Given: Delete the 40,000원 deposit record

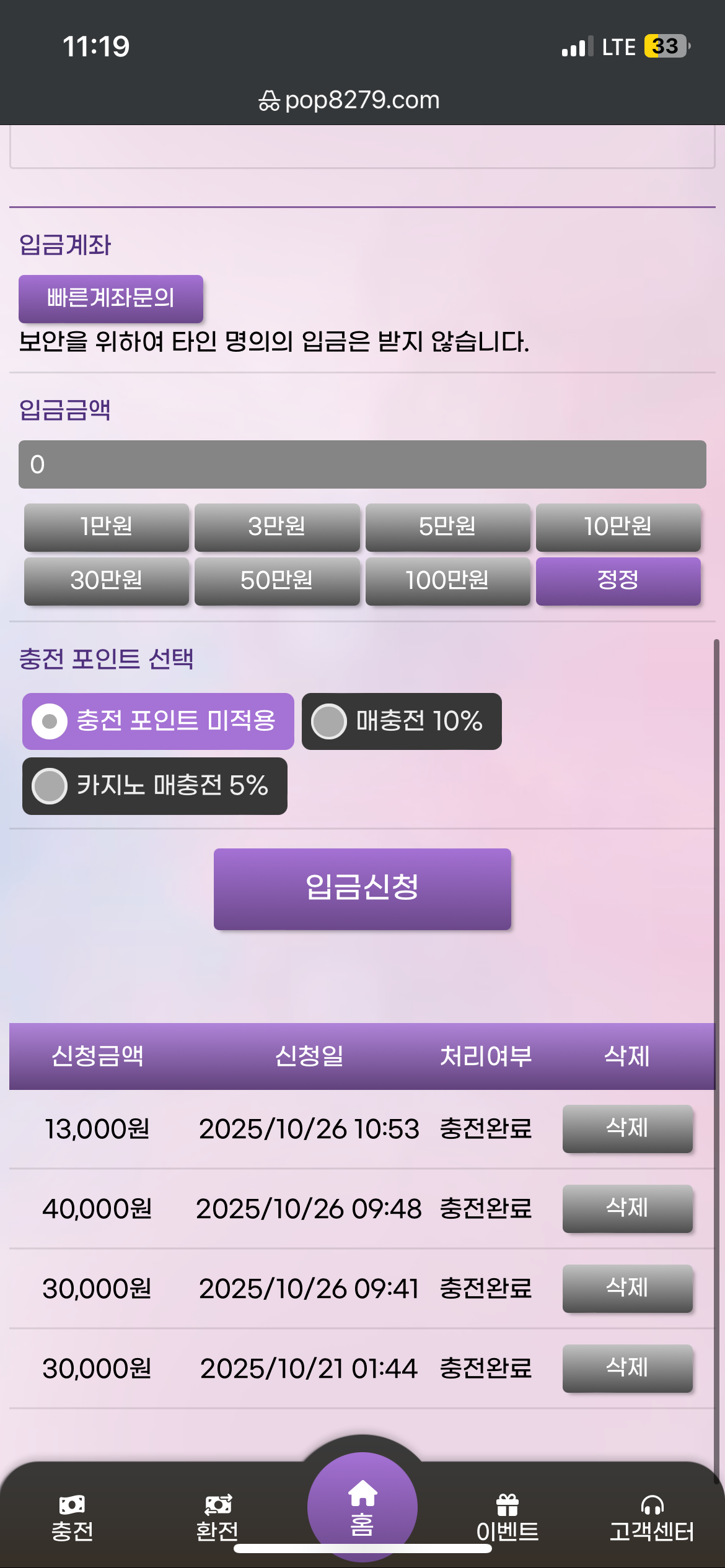Looking at the screenshot, I should 627,1208.
